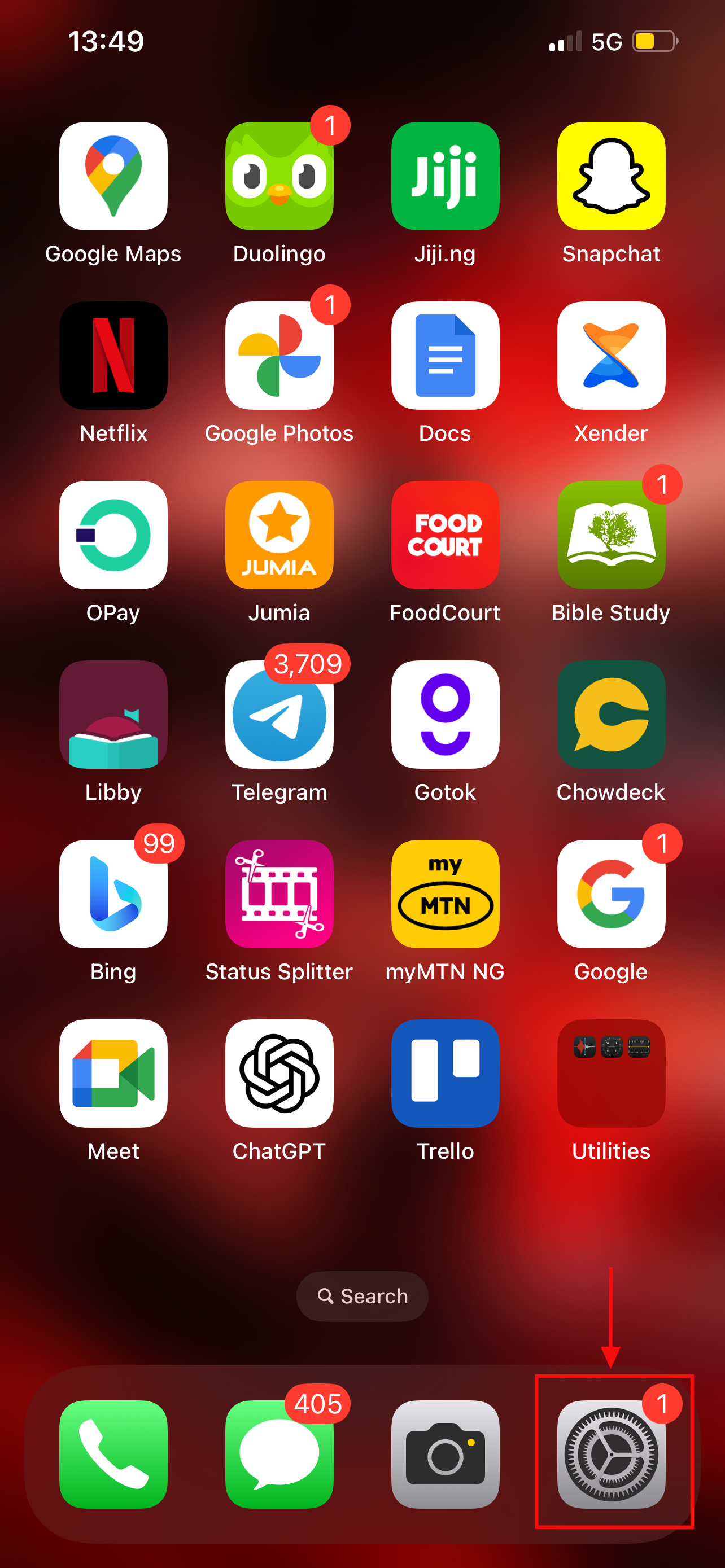This screenshot has width=725, height=1568.
Task: Launch the OPay app
Action: [113, 535]
